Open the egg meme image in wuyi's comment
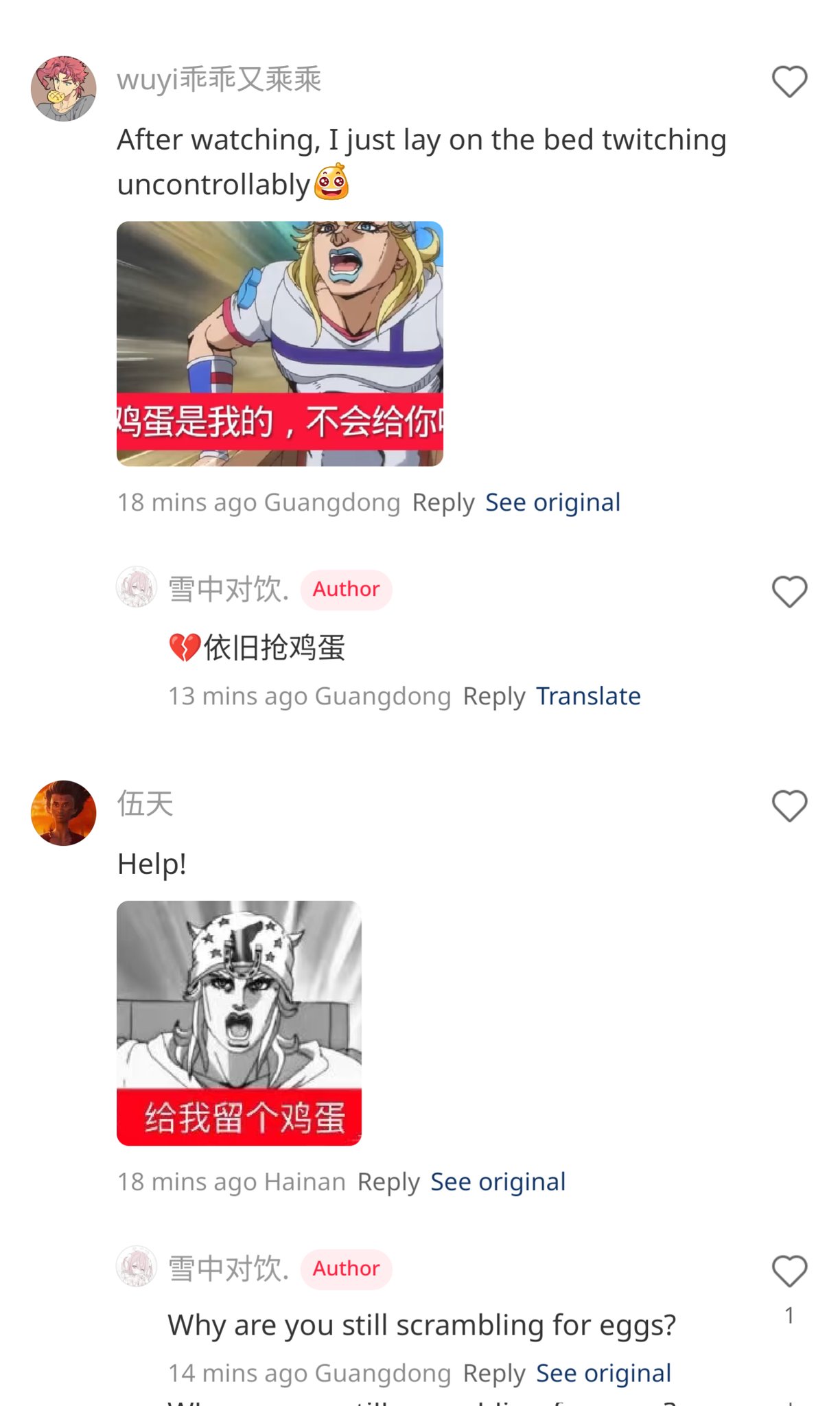The image size is (840, 1406). pyautogui.click(x=280, y=343)
